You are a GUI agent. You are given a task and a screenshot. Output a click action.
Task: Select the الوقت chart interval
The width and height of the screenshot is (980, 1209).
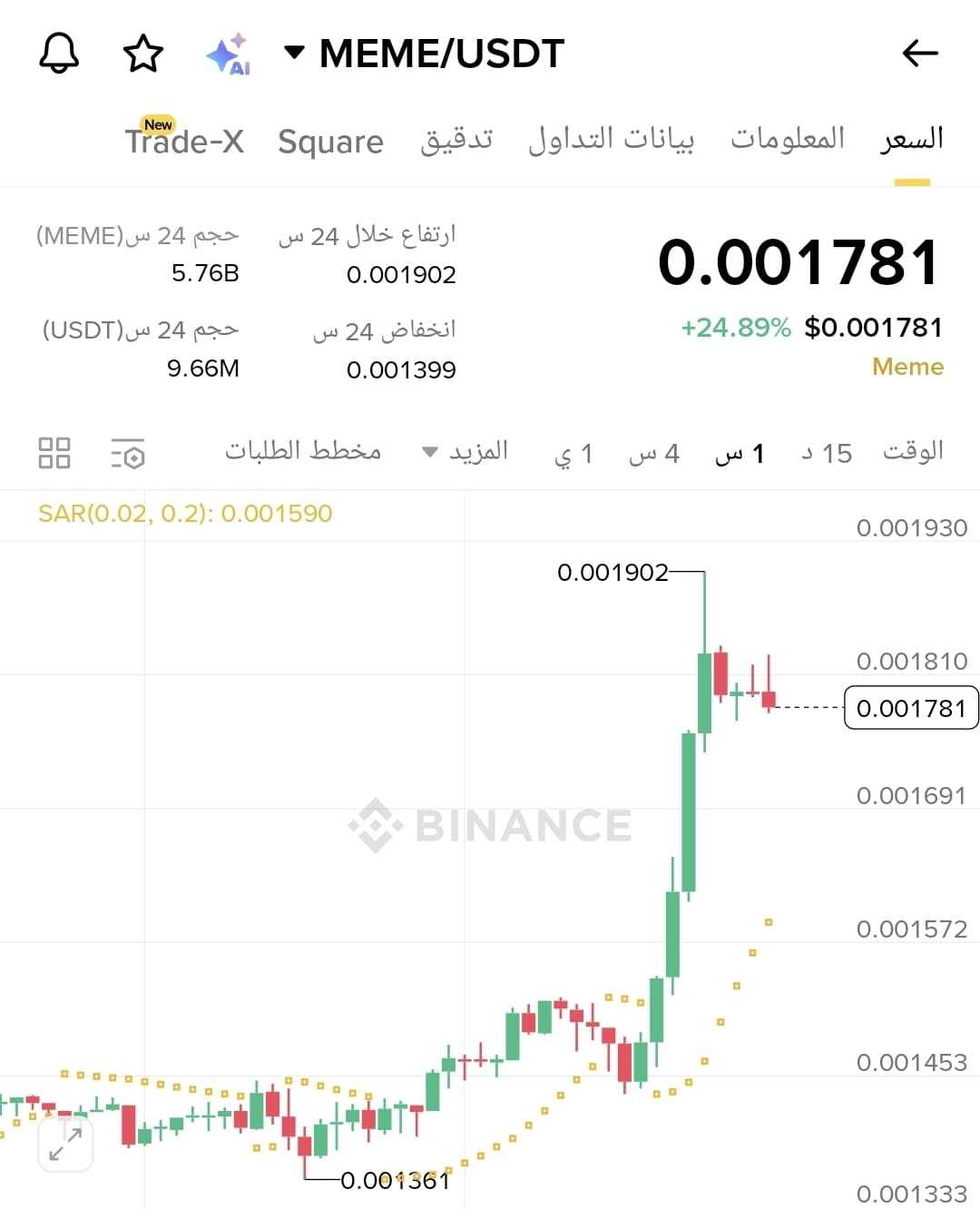coord(913,452)
